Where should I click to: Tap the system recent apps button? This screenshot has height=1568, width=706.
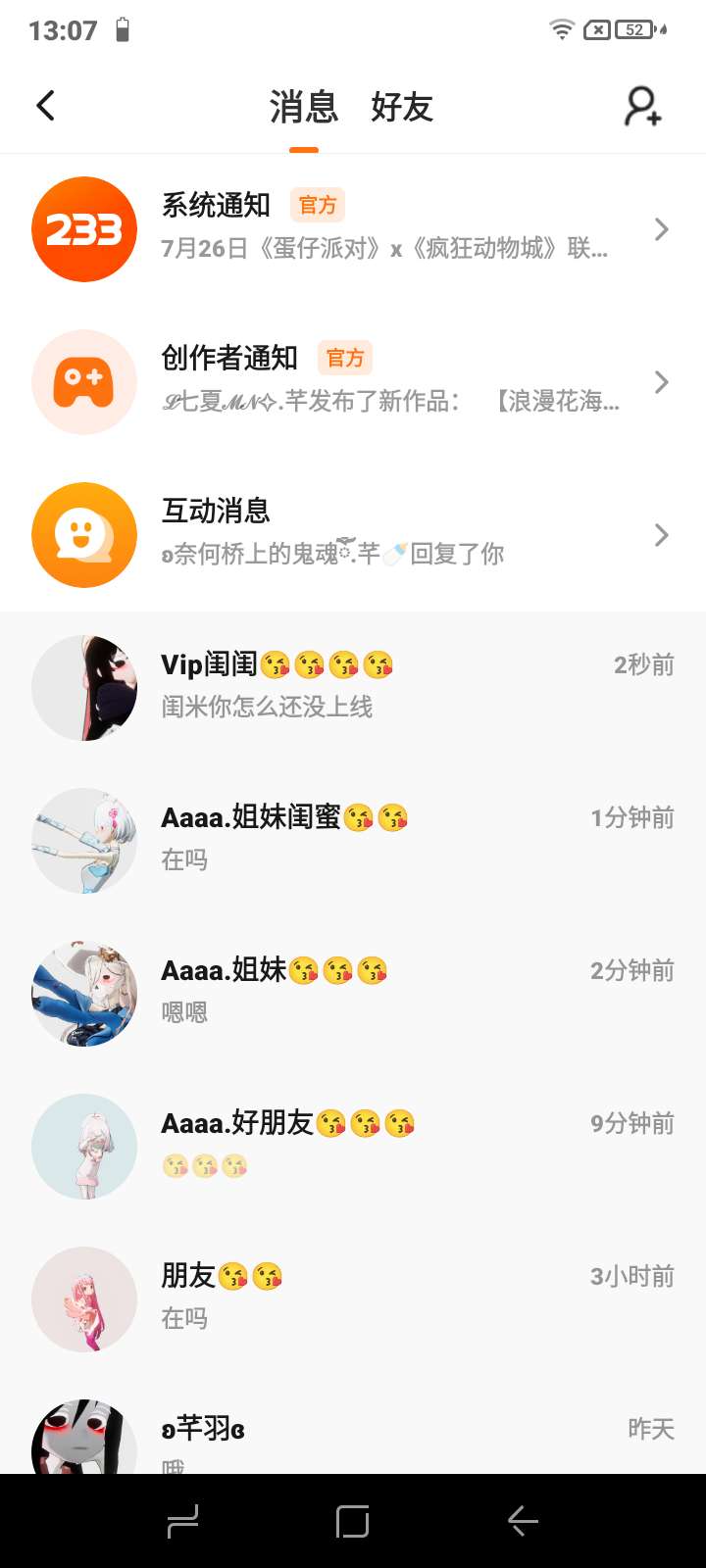coord(183,1521)
